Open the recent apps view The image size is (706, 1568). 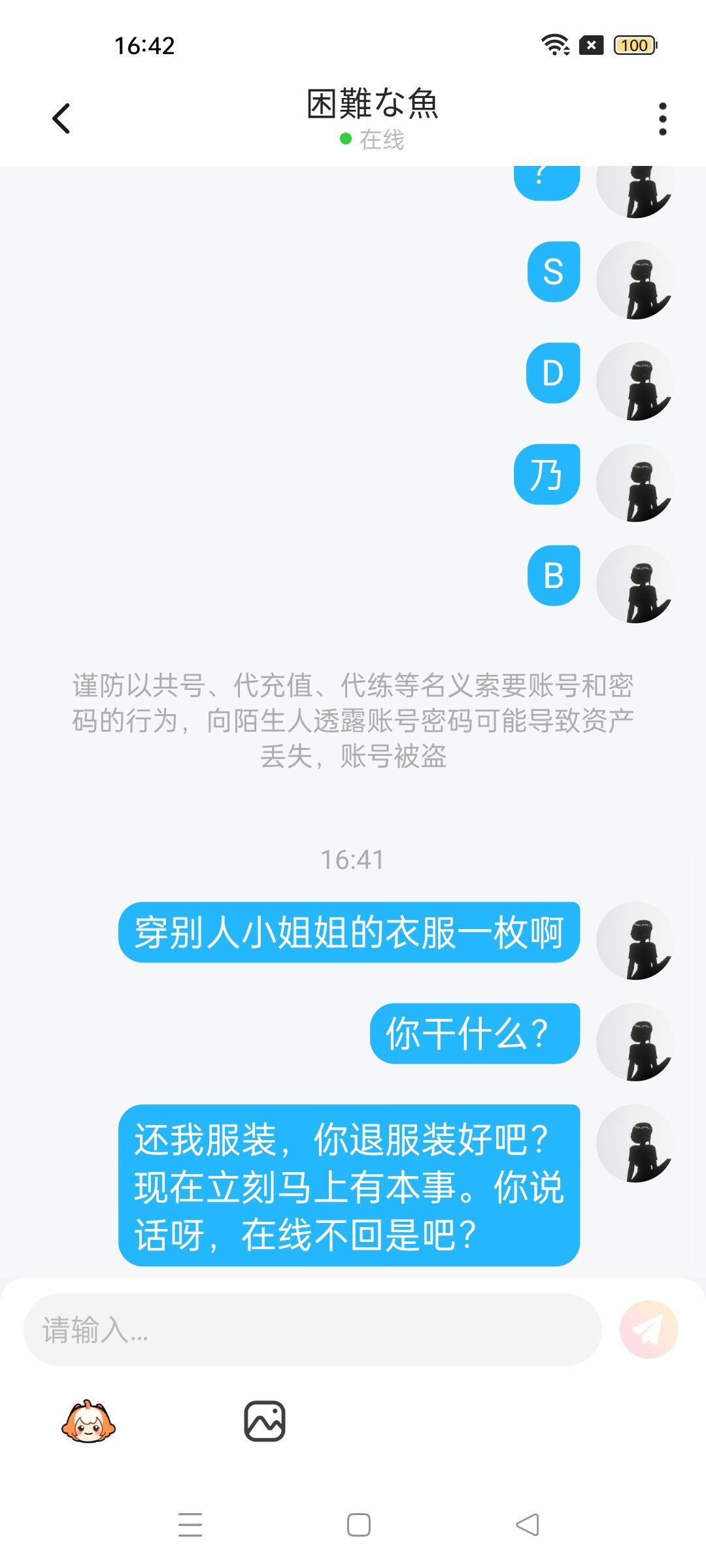pos(190,1525)
